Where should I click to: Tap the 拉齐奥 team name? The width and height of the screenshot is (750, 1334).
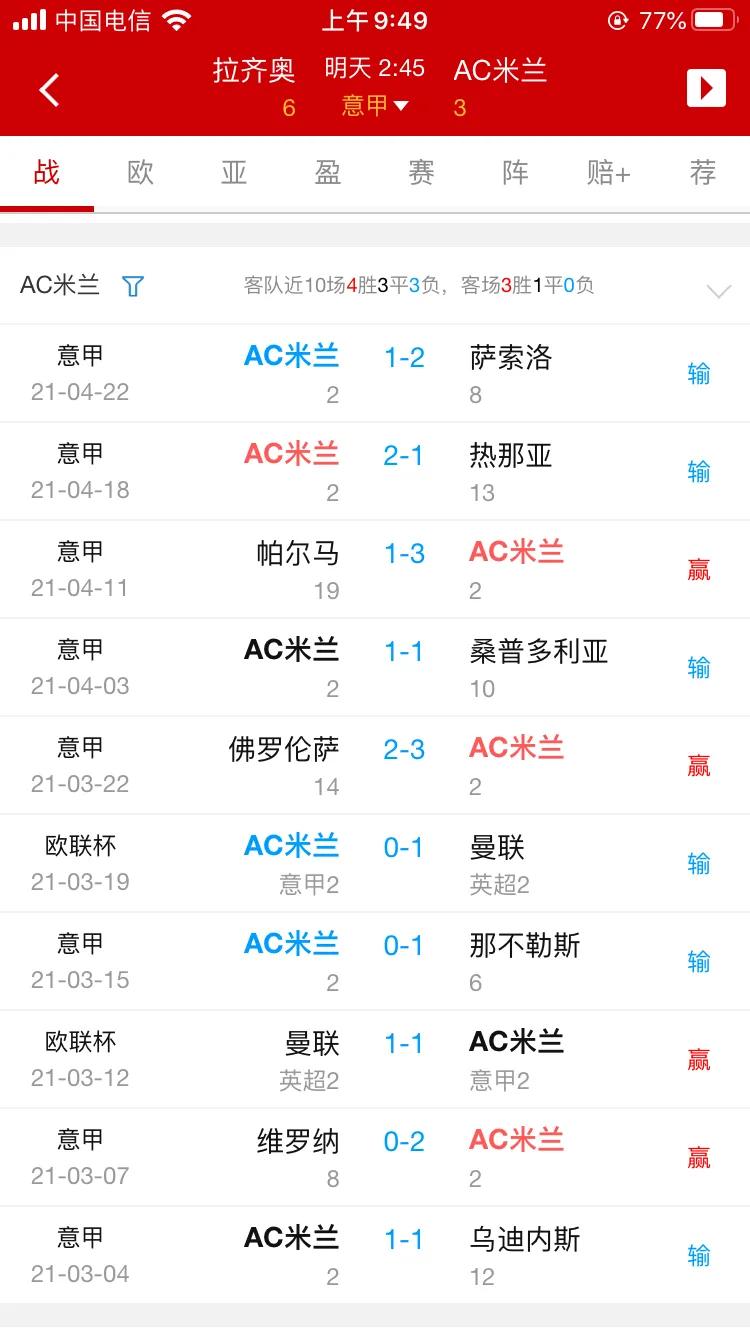(256, 70)
